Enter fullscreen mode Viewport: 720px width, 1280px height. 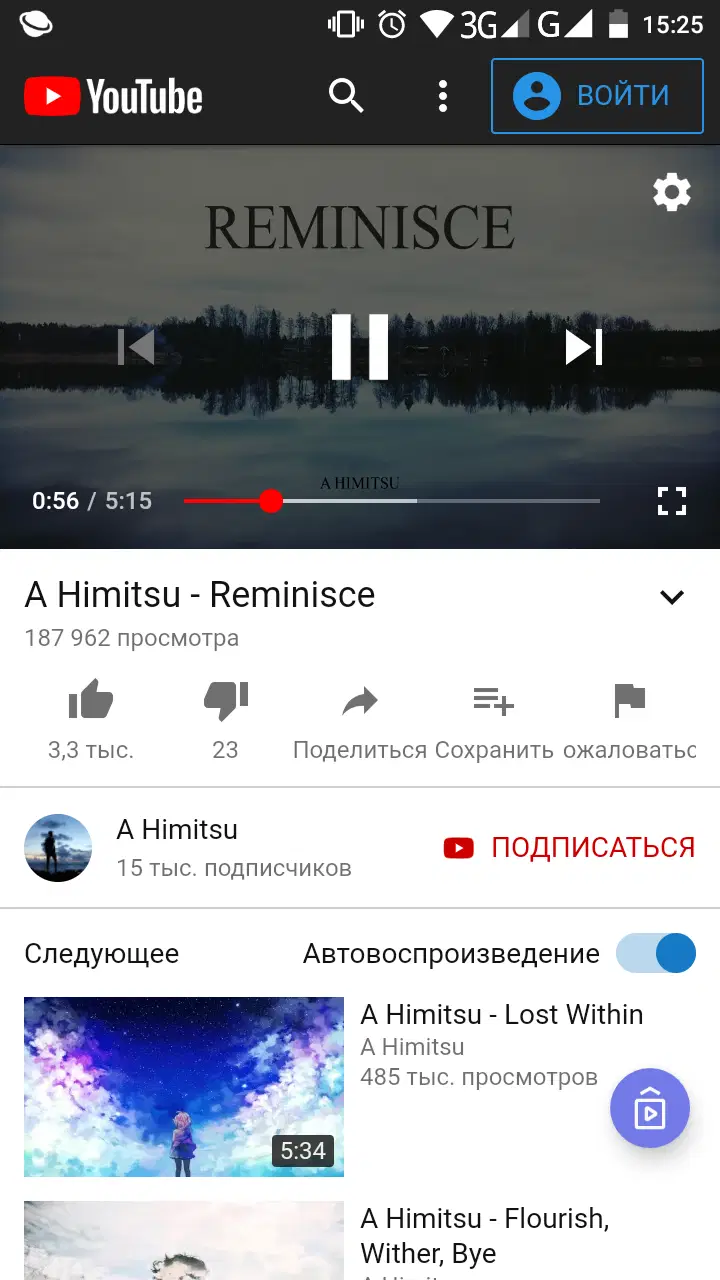[671, 501]
